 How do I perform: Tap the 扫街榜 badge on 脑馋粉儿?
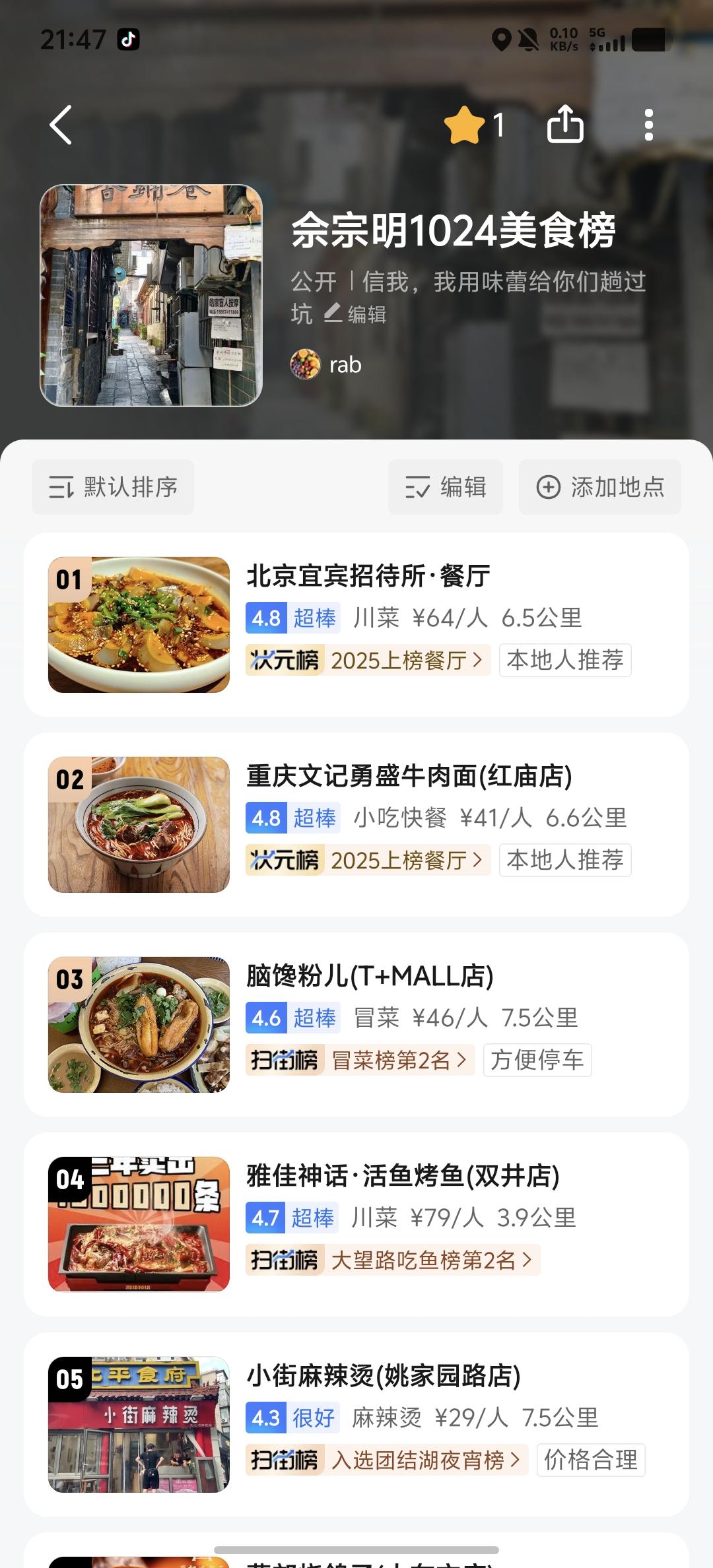click(285, 1059)
